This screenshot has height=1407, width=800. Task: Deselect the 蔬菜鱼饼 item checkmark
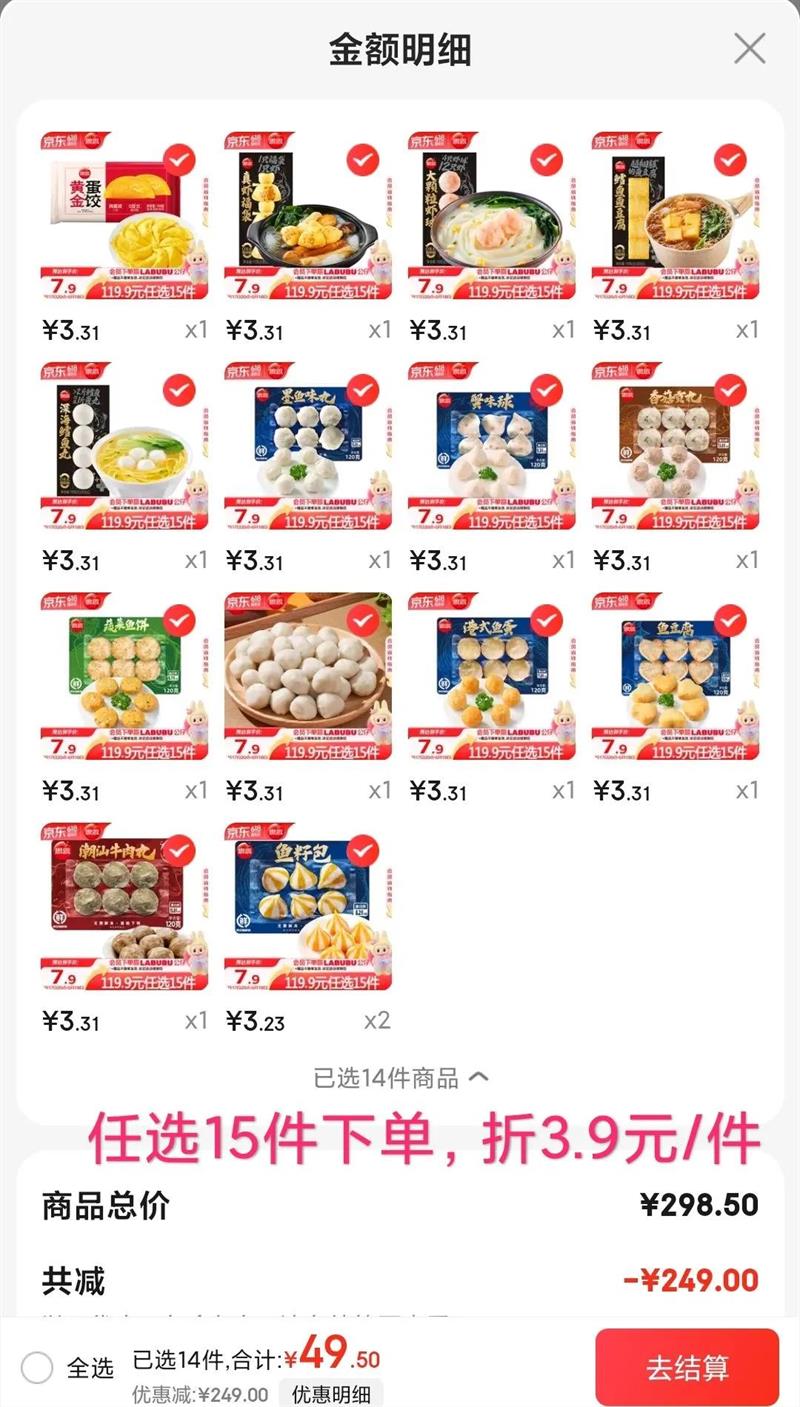coord(179,620)
